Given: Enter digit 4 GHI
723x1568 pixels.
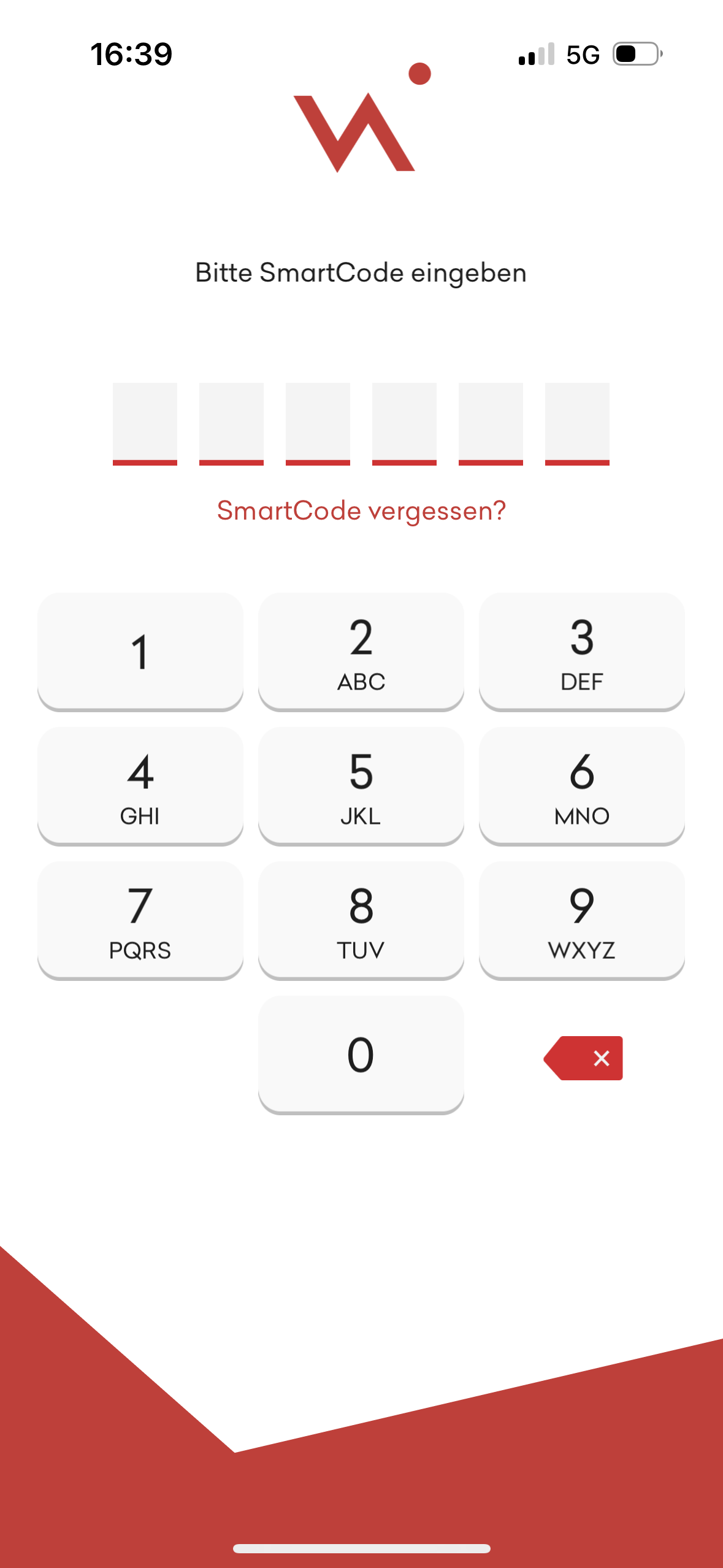Looking at the screenshot, I should click(x=140, y=785).
